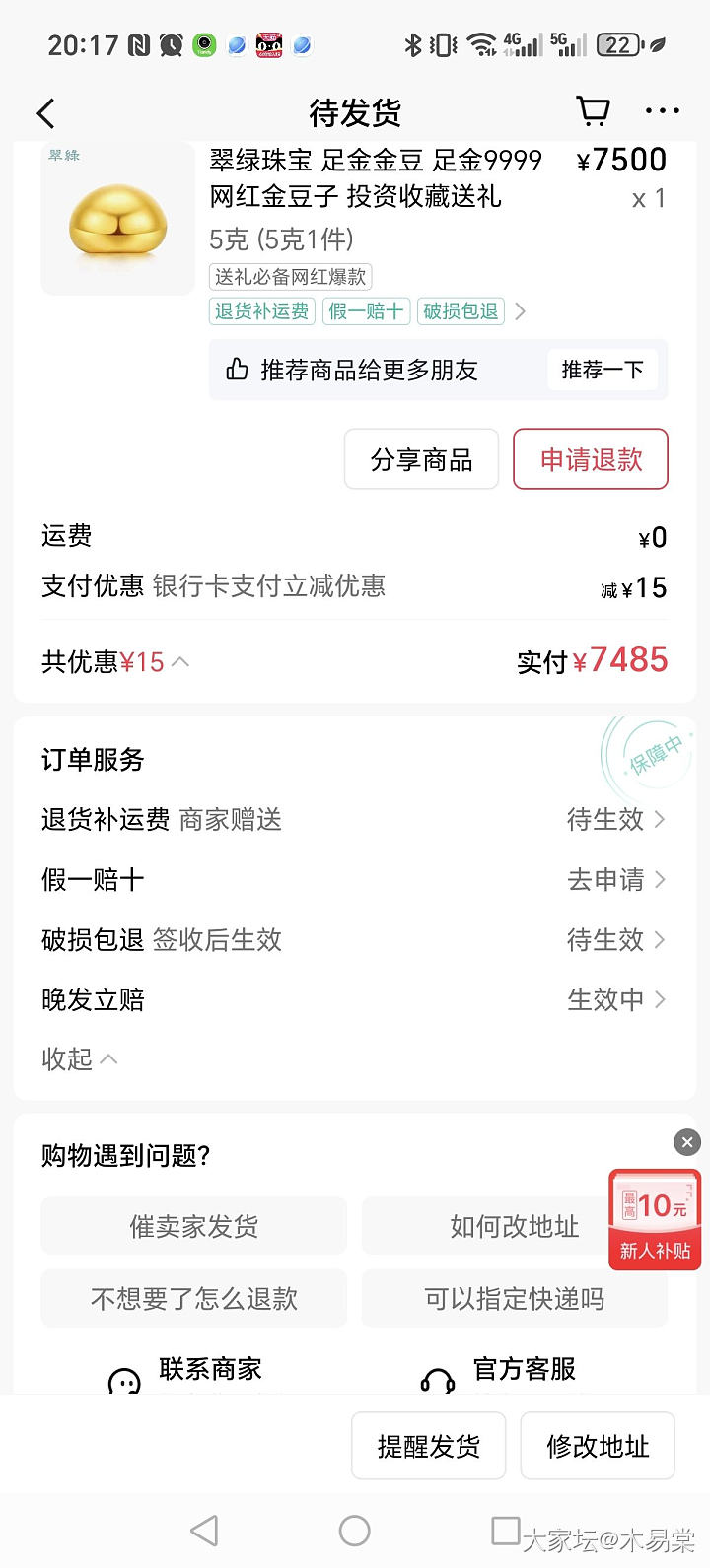
Task: Open the three-dot overflow menu
Action: (662, 111)
